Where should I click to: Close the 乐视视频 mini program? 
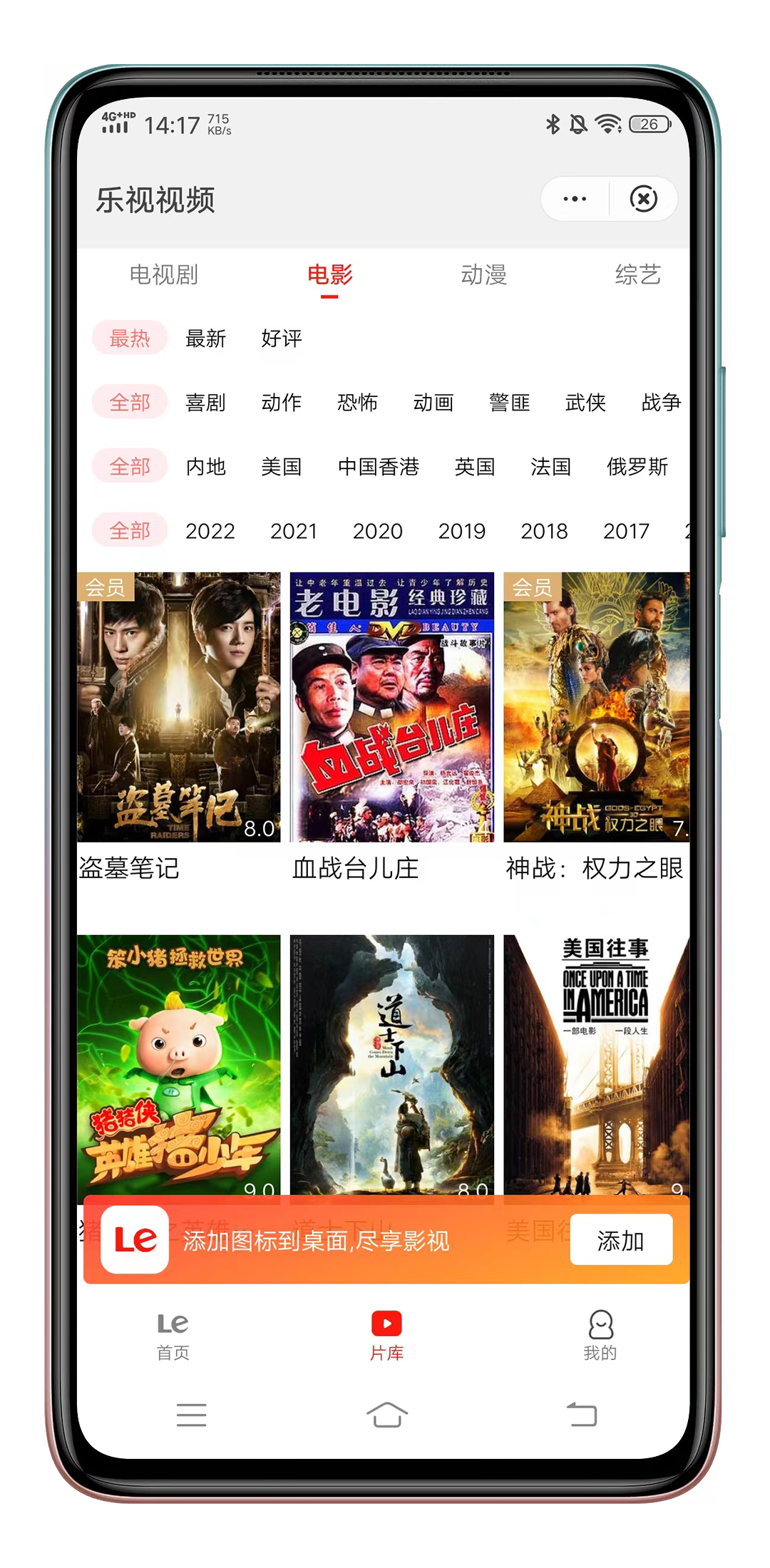pos(643,199)
